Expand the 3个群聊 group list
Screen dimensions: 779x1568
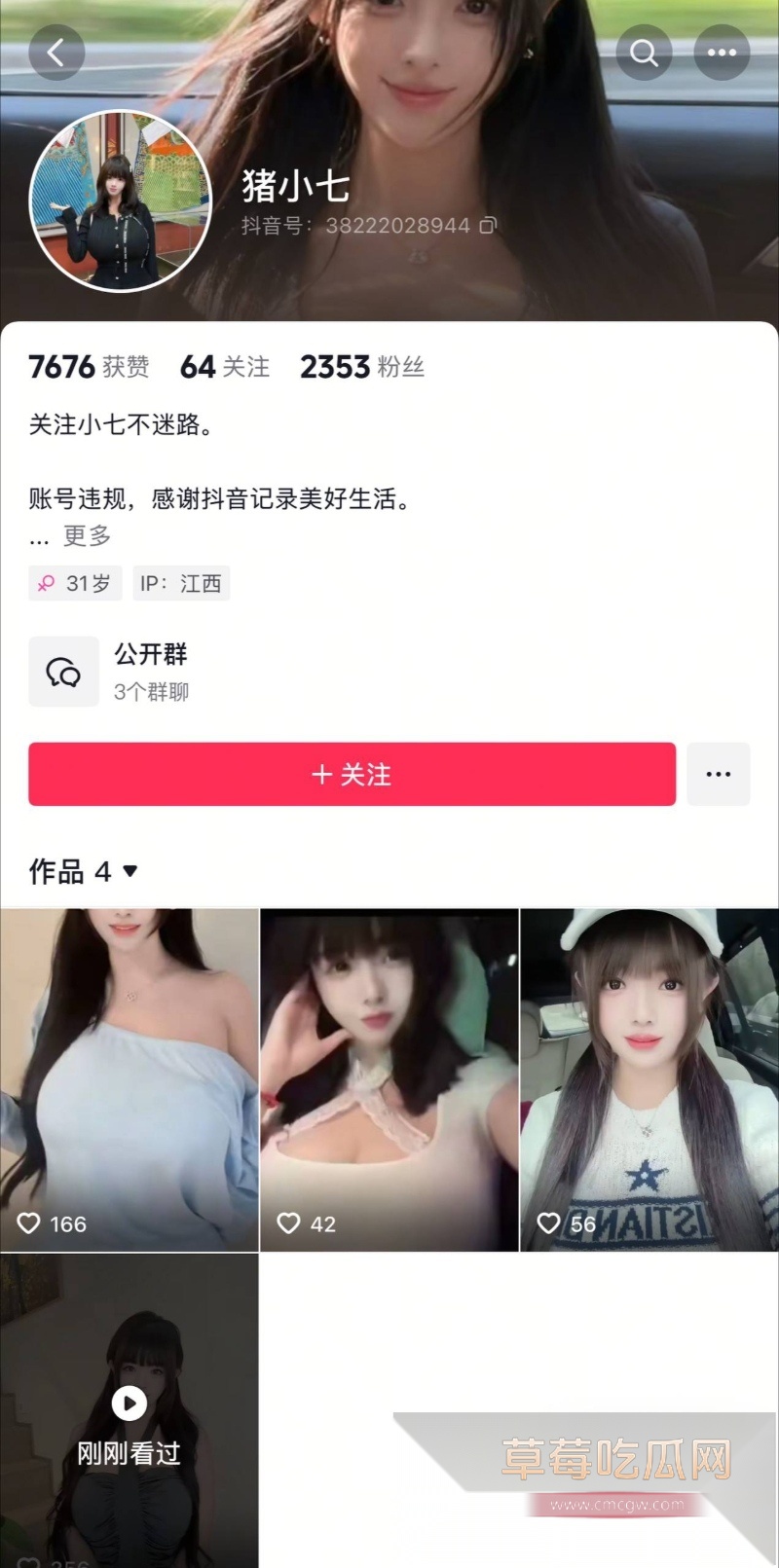coord(152,692)
